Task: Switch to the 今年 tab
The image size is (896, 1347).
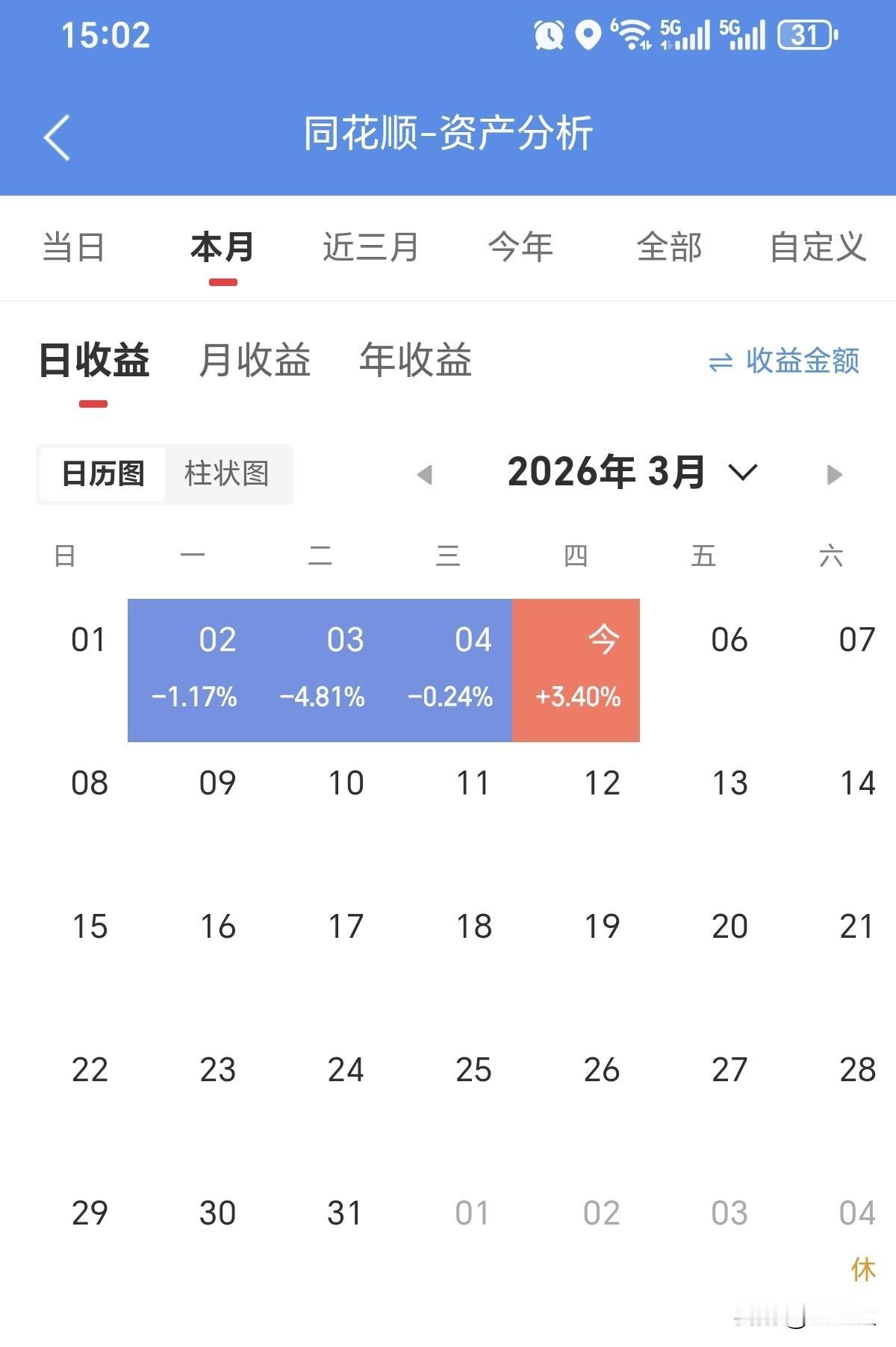Action: click(x=520, y=248)
